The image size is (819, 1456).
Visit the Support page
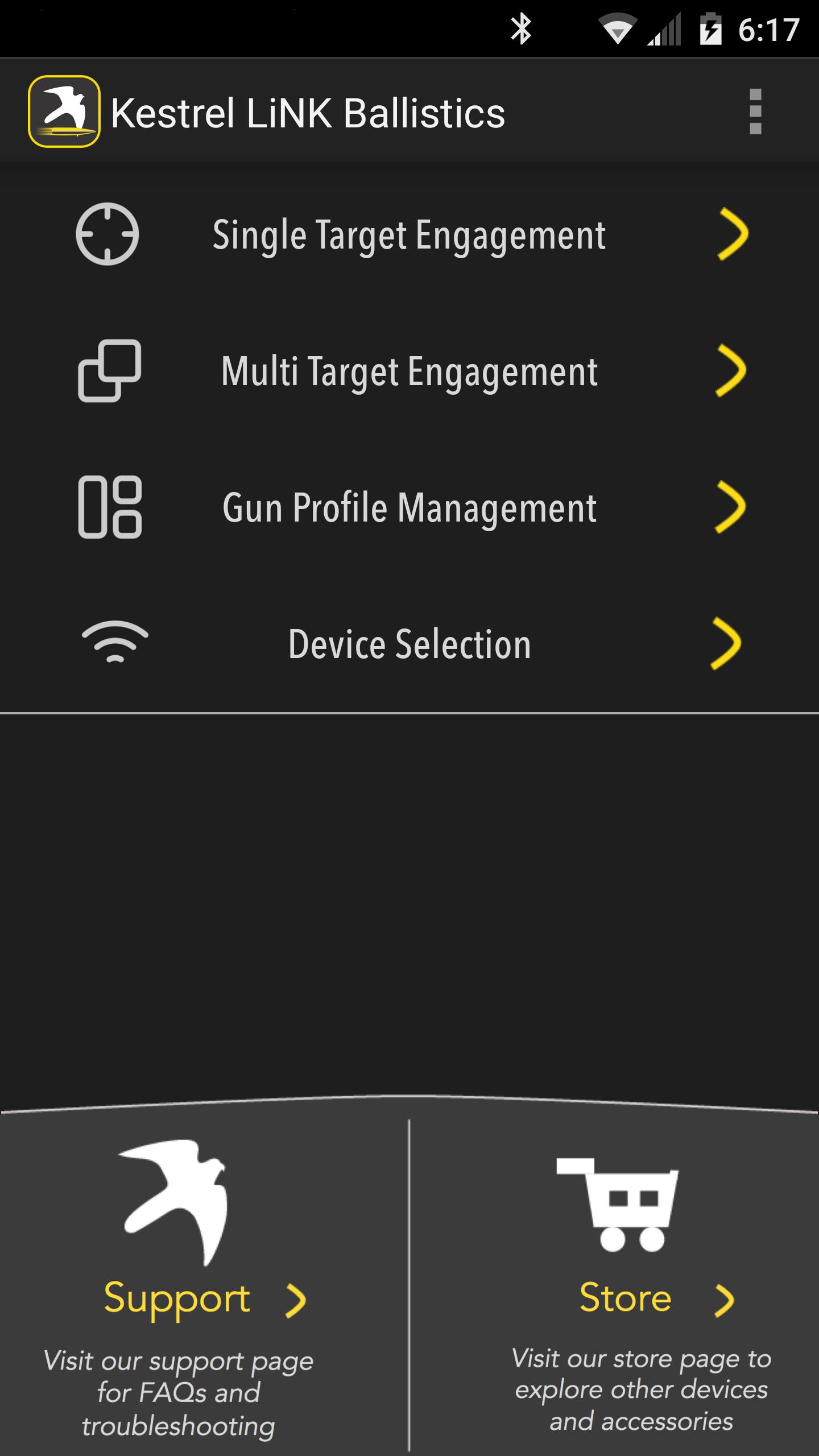[x=204, y=1285]
